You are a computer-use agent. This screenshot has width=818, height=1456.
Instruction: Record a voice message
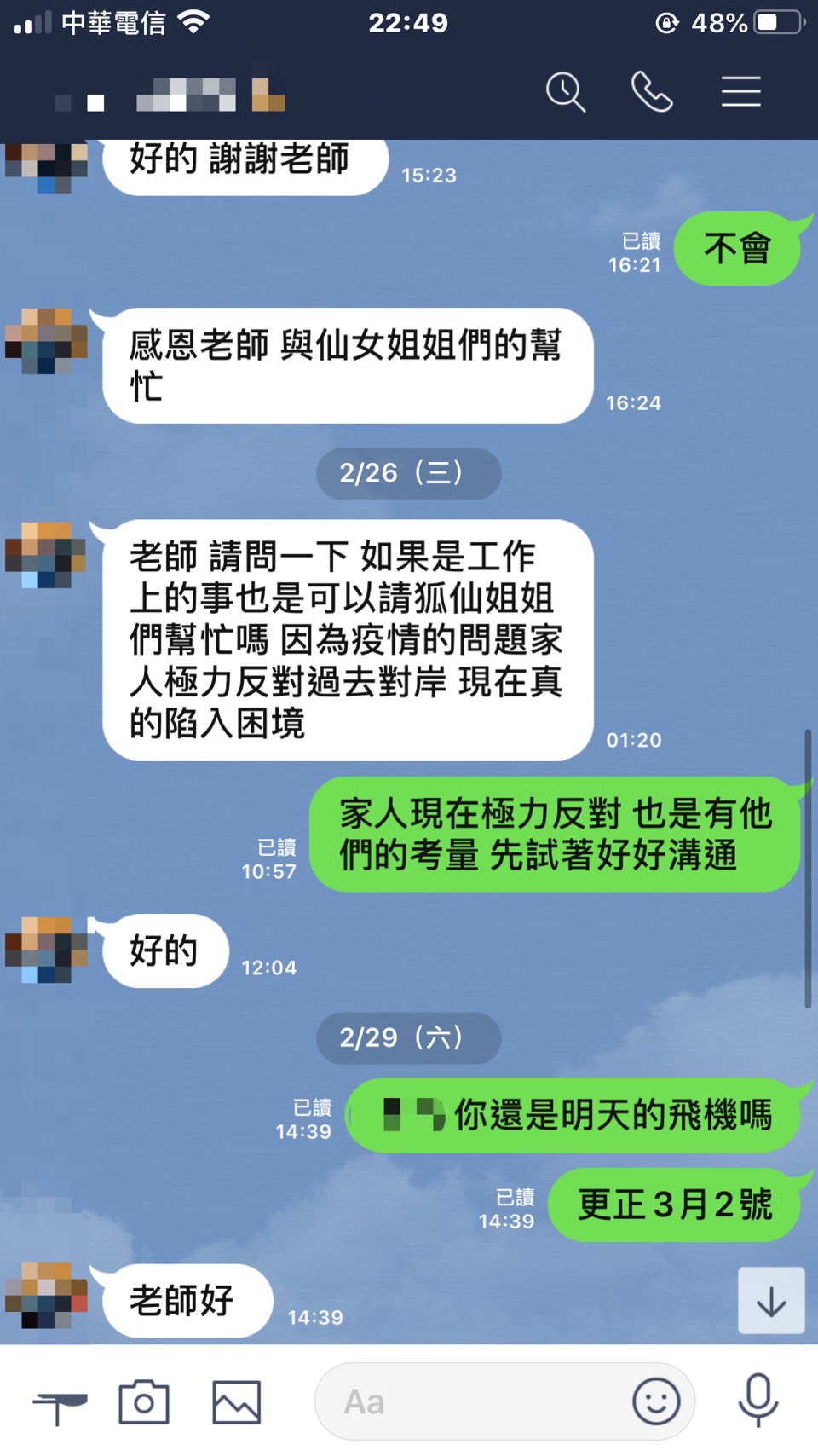[x=758, y=1400]
